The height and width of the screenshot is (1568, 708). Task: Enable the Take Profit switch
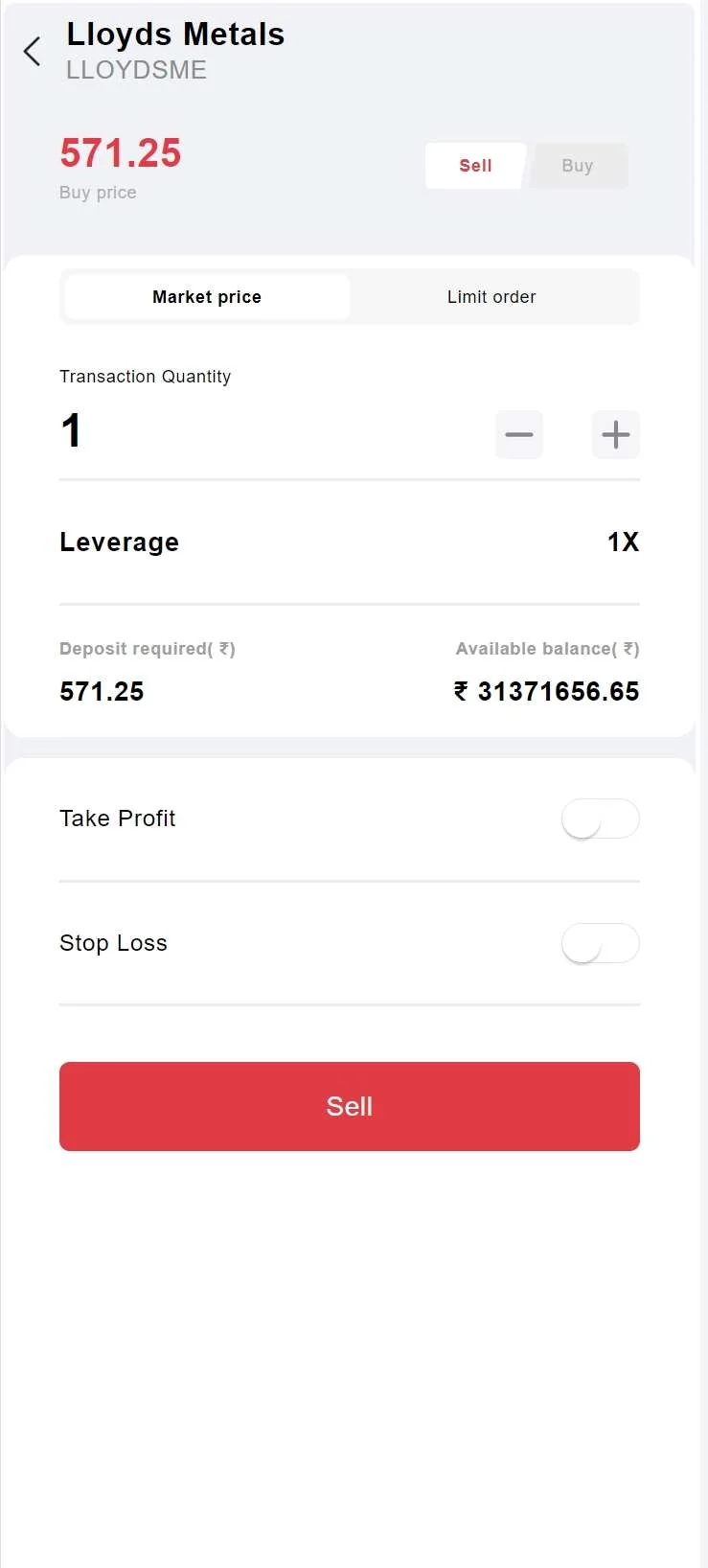coord(600,819)
